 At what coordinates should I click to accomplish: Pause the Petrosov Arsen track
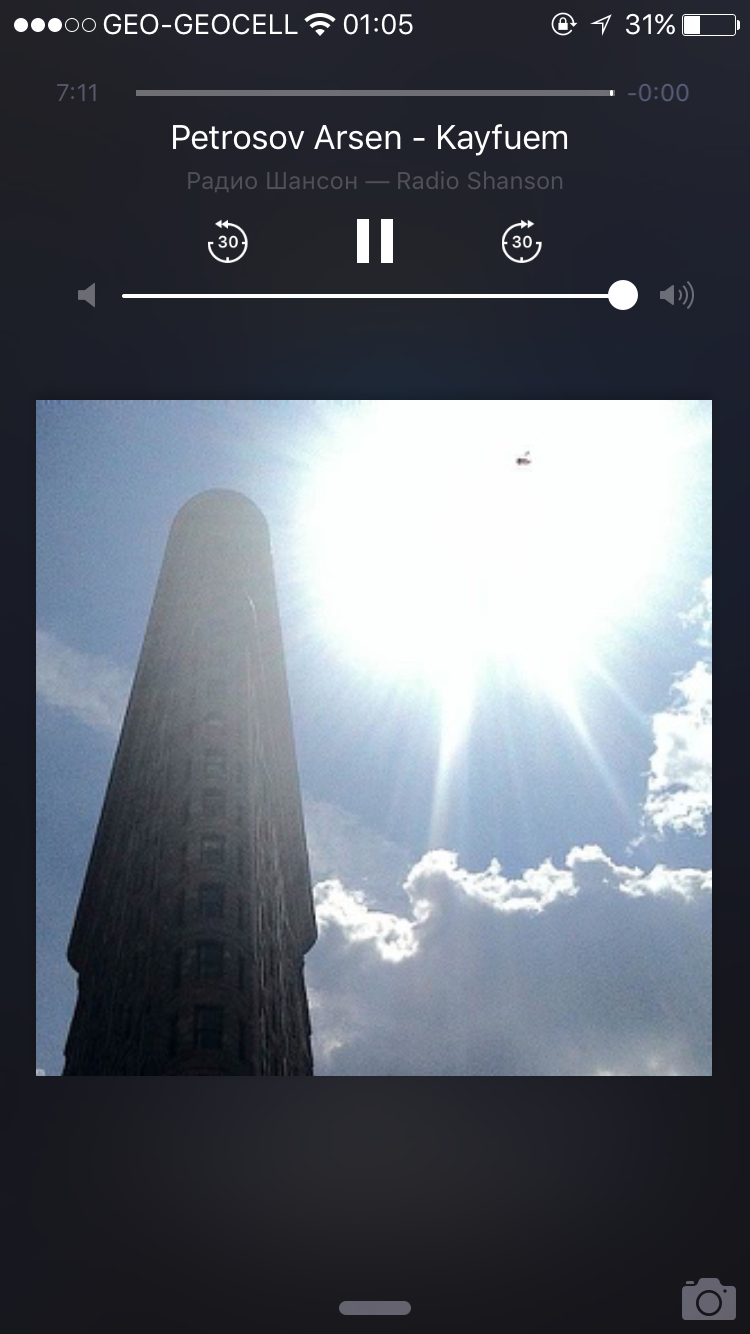[375, 241]
